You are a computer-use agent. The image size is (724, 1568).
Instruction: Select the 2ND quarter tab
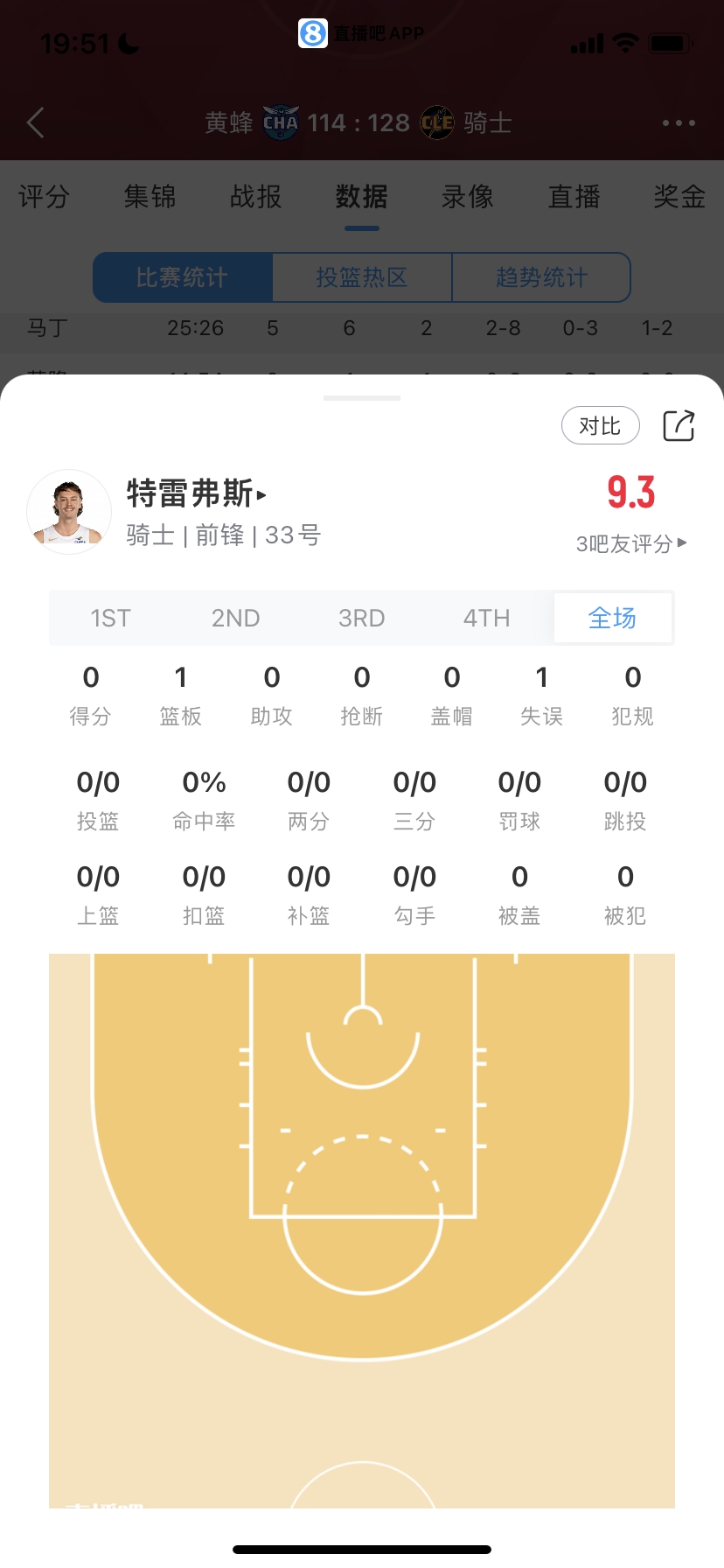(x=236, y=619)
